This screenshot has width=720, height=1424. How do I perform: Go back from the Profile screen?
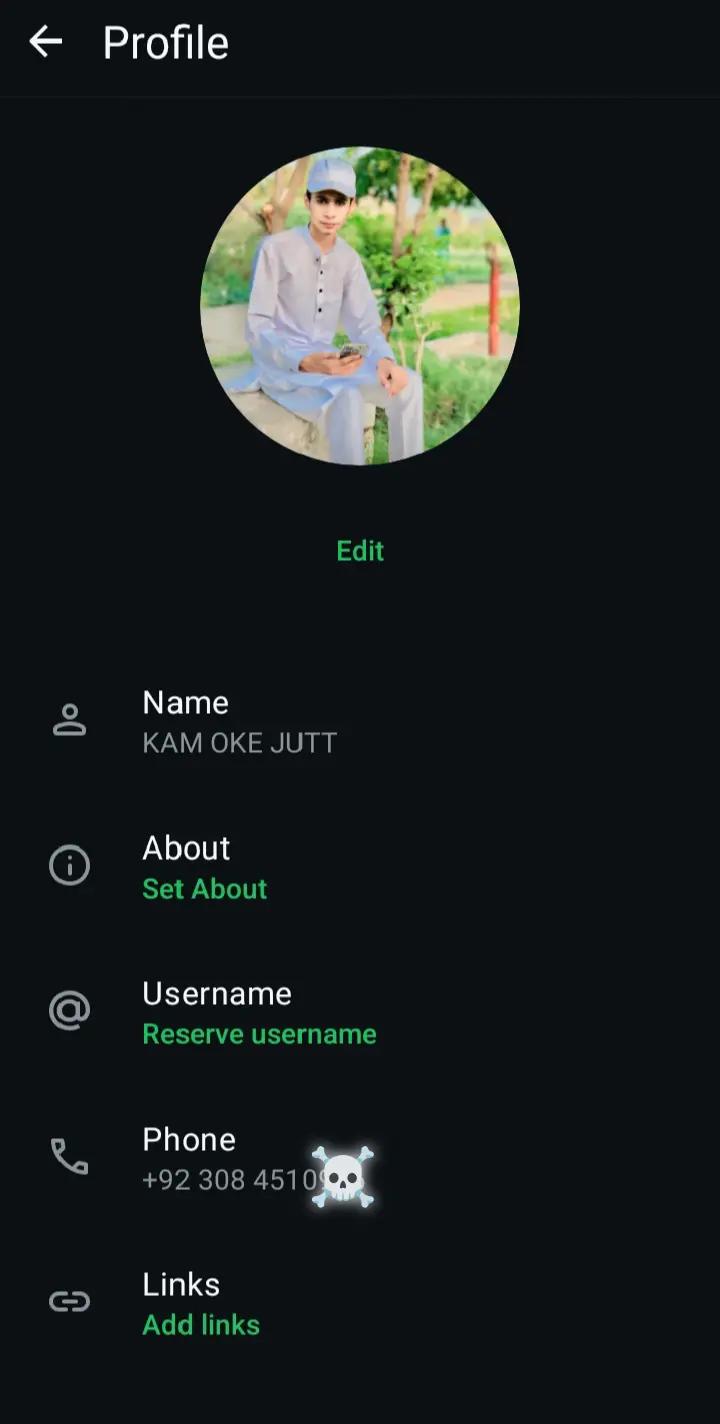[x=45, y=42]
